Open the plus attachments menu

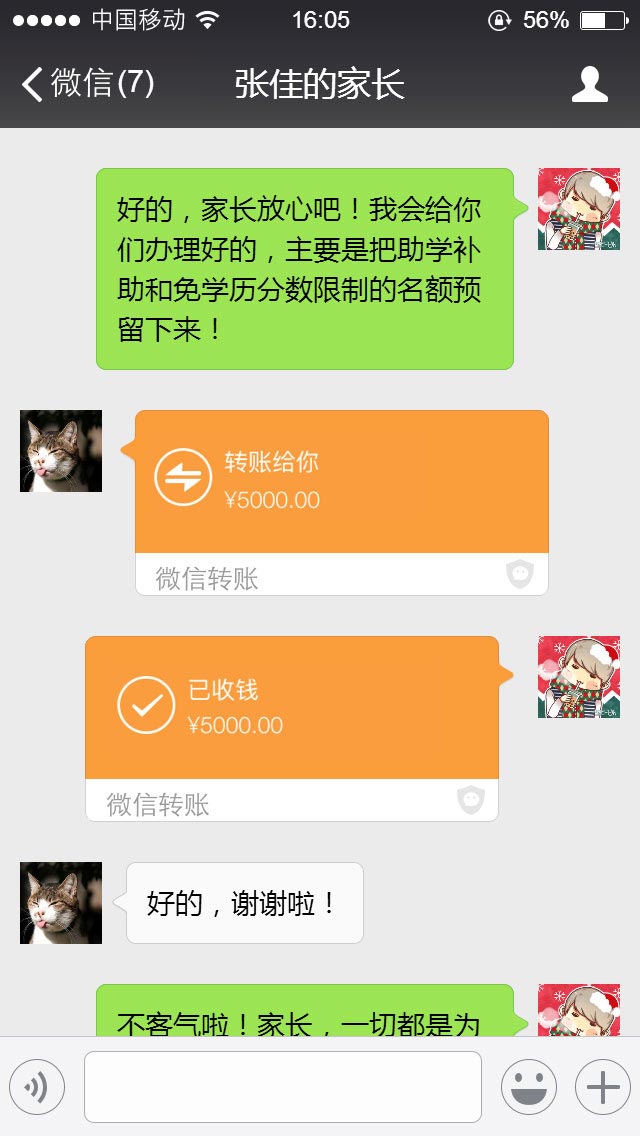point(602,1087)
